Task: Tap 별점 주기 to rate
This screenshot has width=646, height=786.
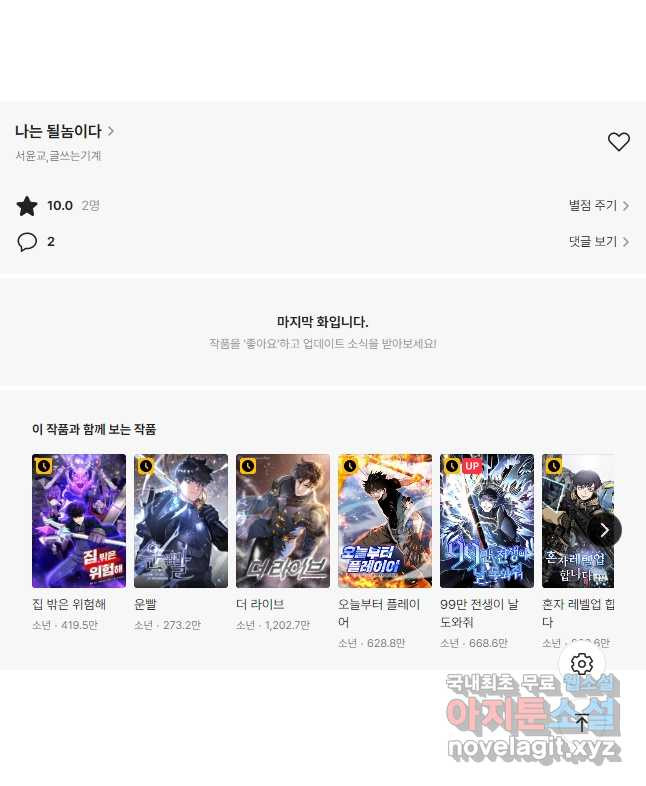Action: click(598, 205)
